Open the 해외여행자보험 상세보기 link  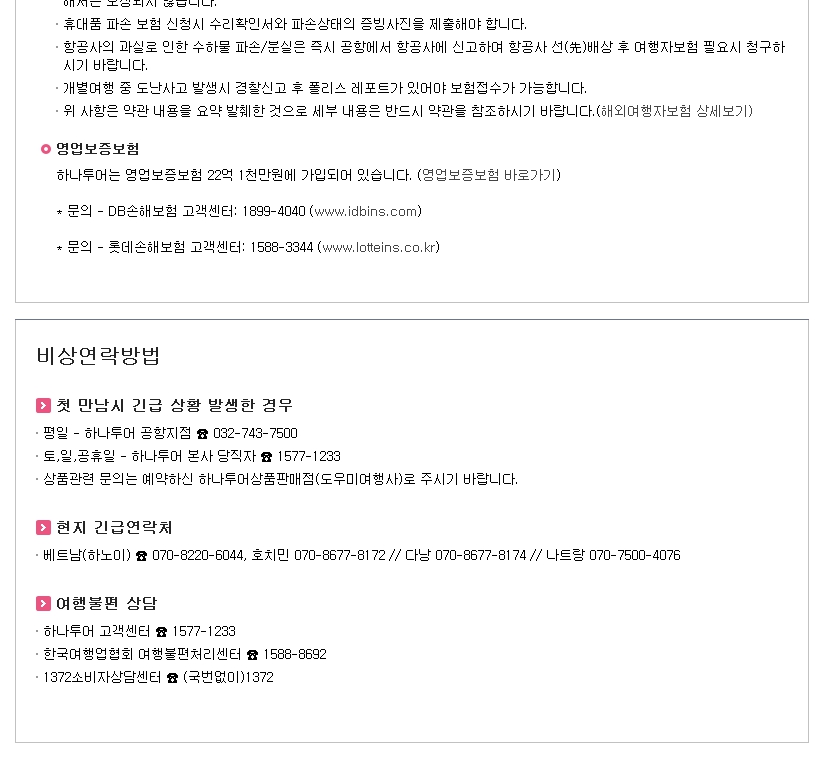[x=674, y=112]
